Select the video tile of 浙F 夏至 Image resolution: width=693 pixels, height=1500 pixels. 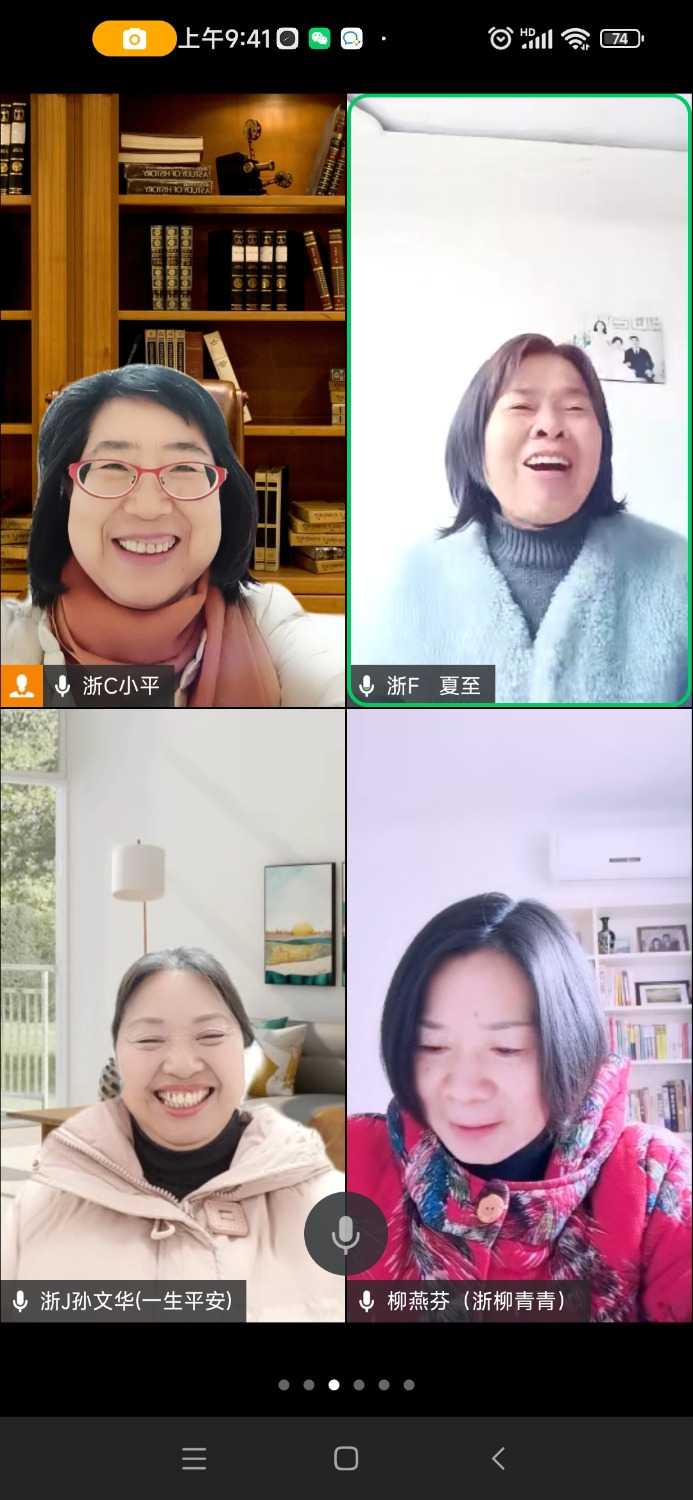click(519, 400)
